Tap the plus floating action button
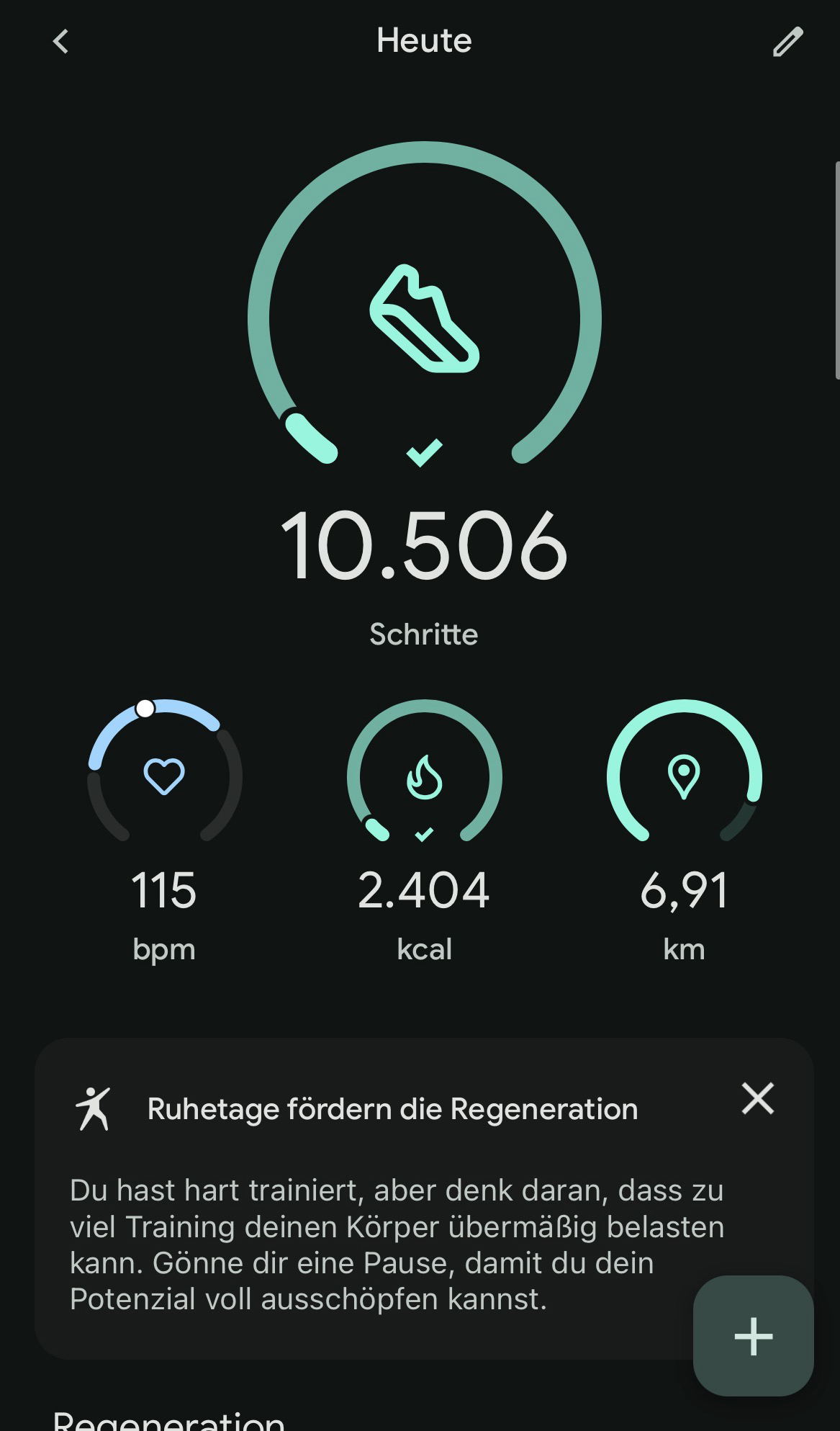The image size is (840, 1431). click(x=753, y=1337)
